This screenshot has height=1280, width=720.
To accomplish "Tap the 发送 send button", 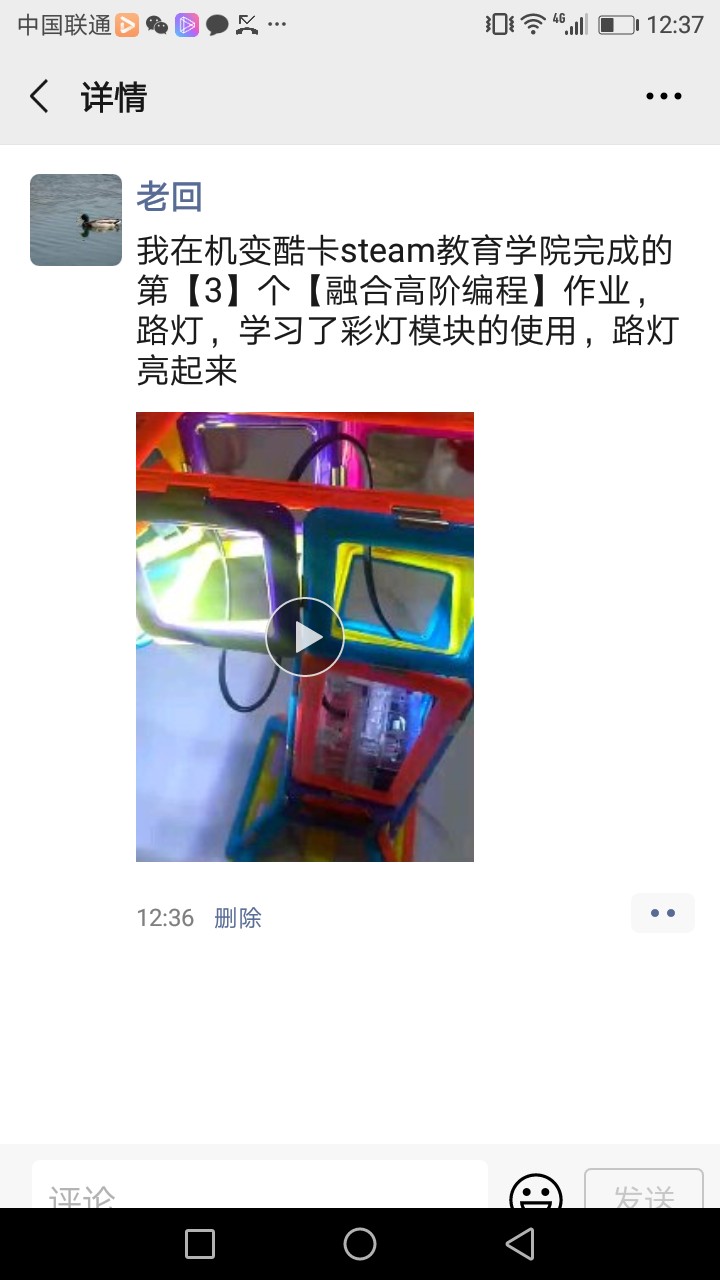I will [x=643, y=1192].
